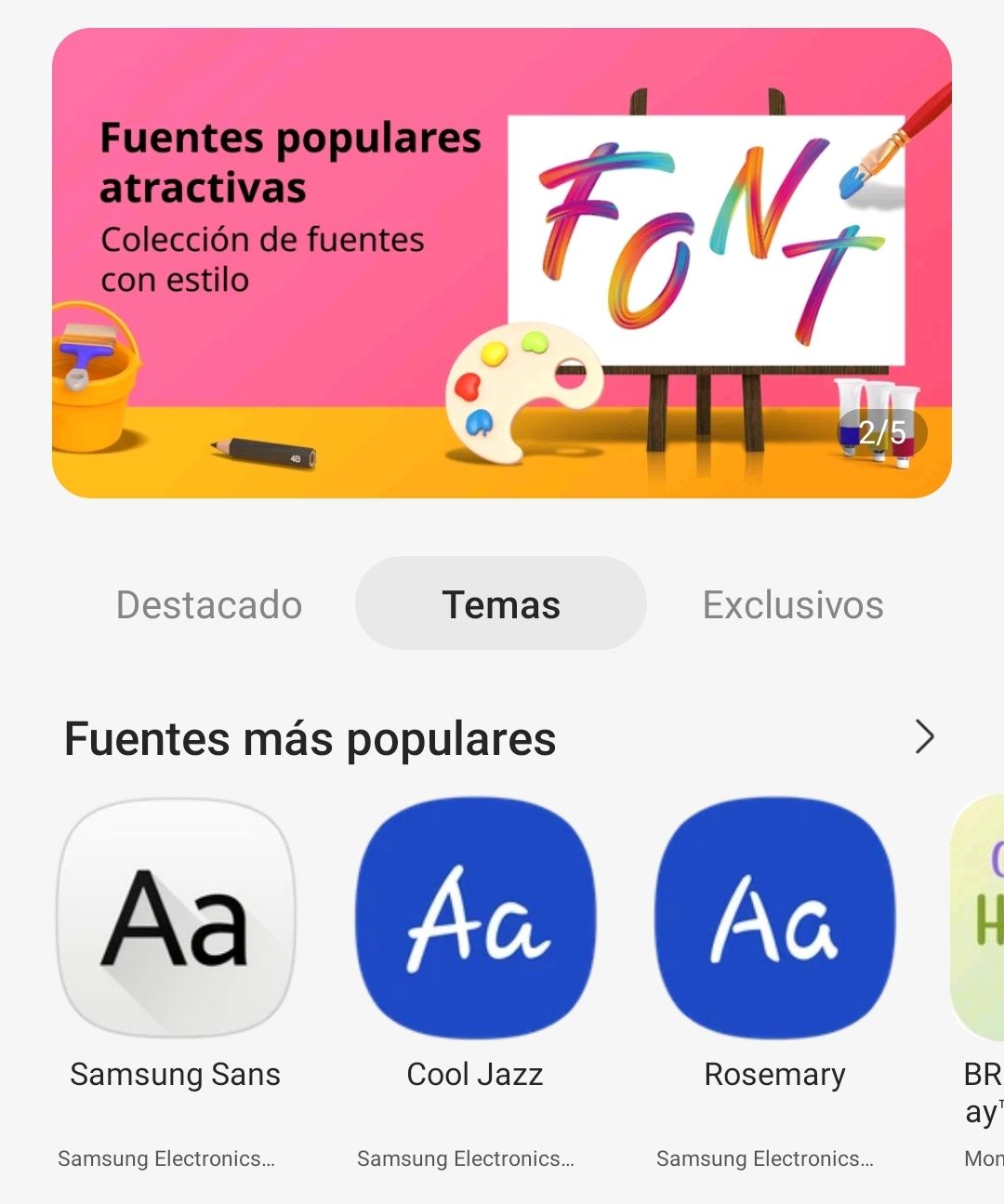Select the Rosemary font name label
The image size is (1004, 1204).
[775, 1074]
